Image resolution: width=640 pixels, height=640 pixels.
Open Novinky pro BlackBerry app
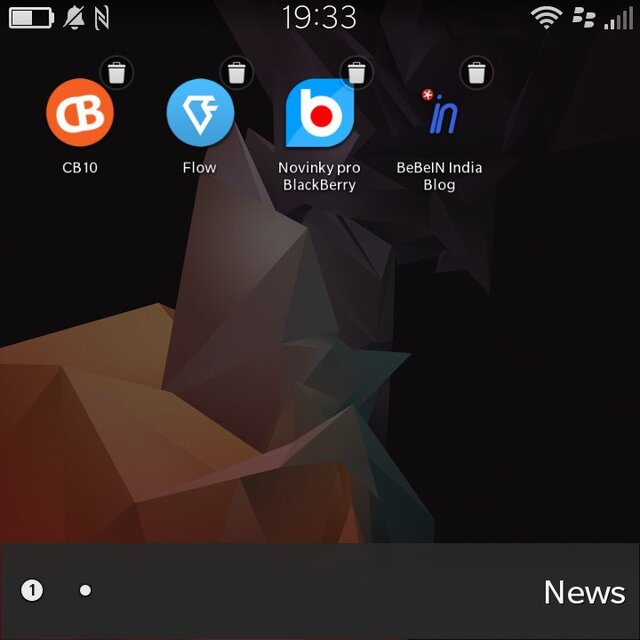tap(319, 113)
